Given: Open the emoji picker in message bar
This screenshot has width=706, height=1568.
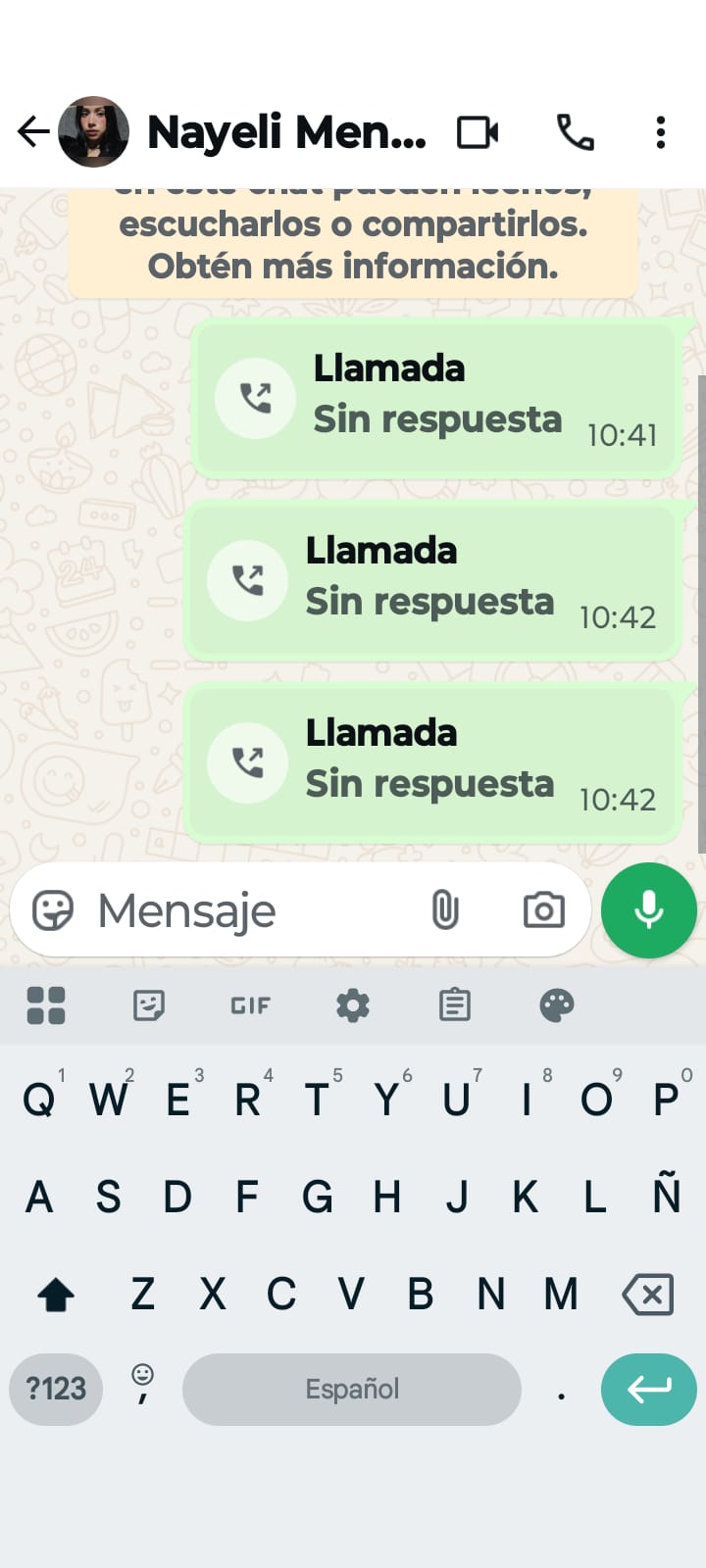Looking at the screenshot, I should click(53, 910).
